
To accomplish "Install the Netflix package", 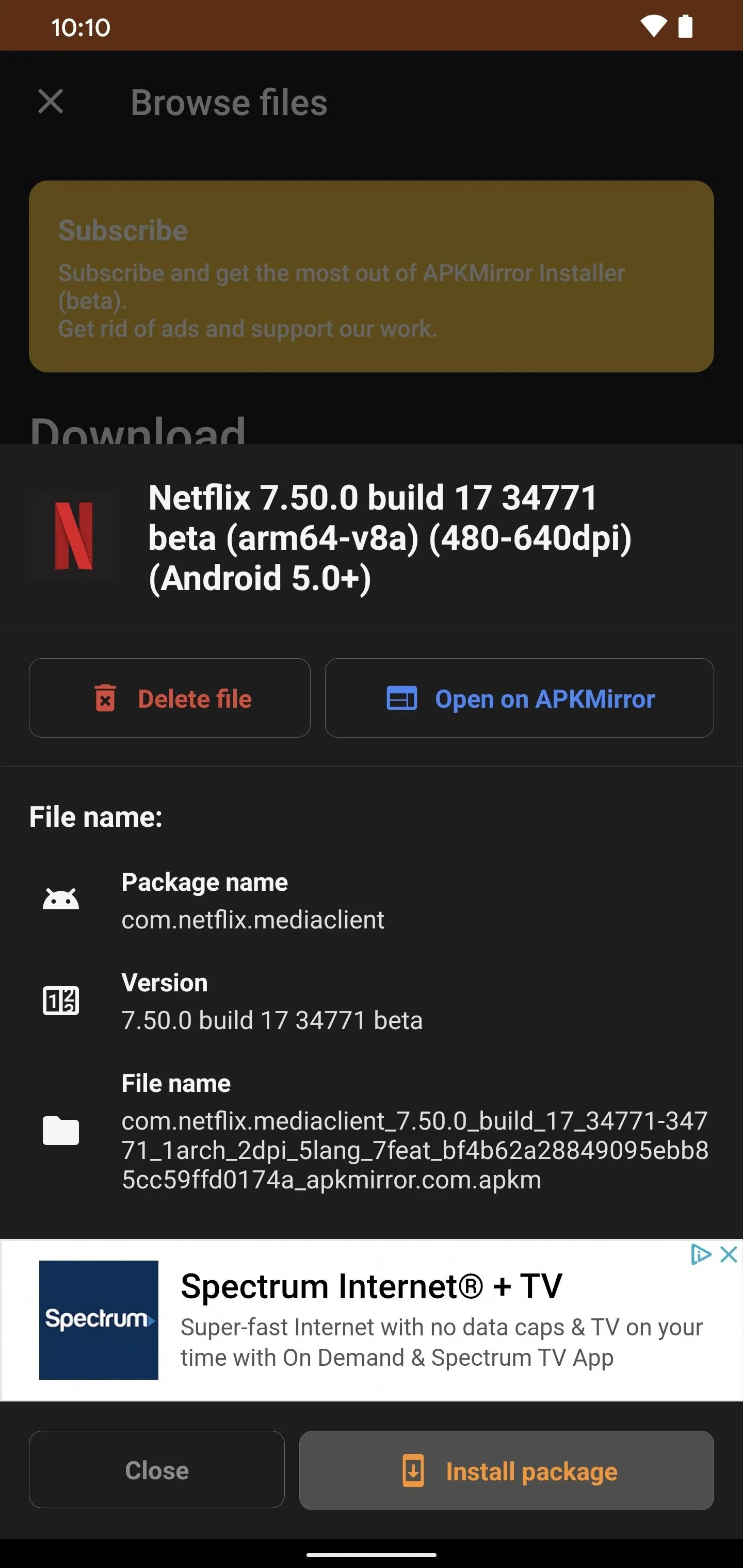I will point(506,1471).
